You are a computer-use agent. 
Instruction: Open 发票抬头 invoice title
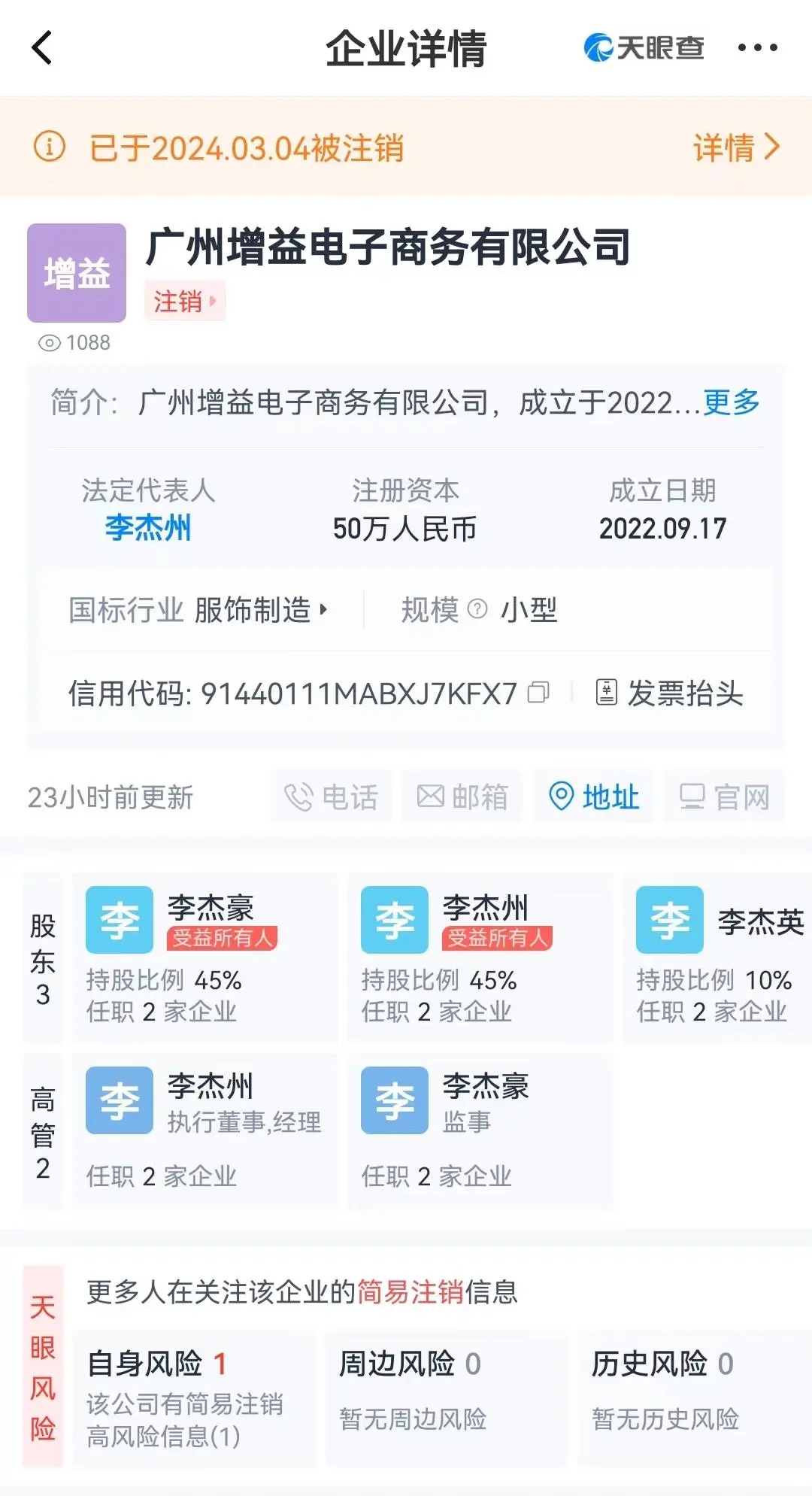coord(669,693)
